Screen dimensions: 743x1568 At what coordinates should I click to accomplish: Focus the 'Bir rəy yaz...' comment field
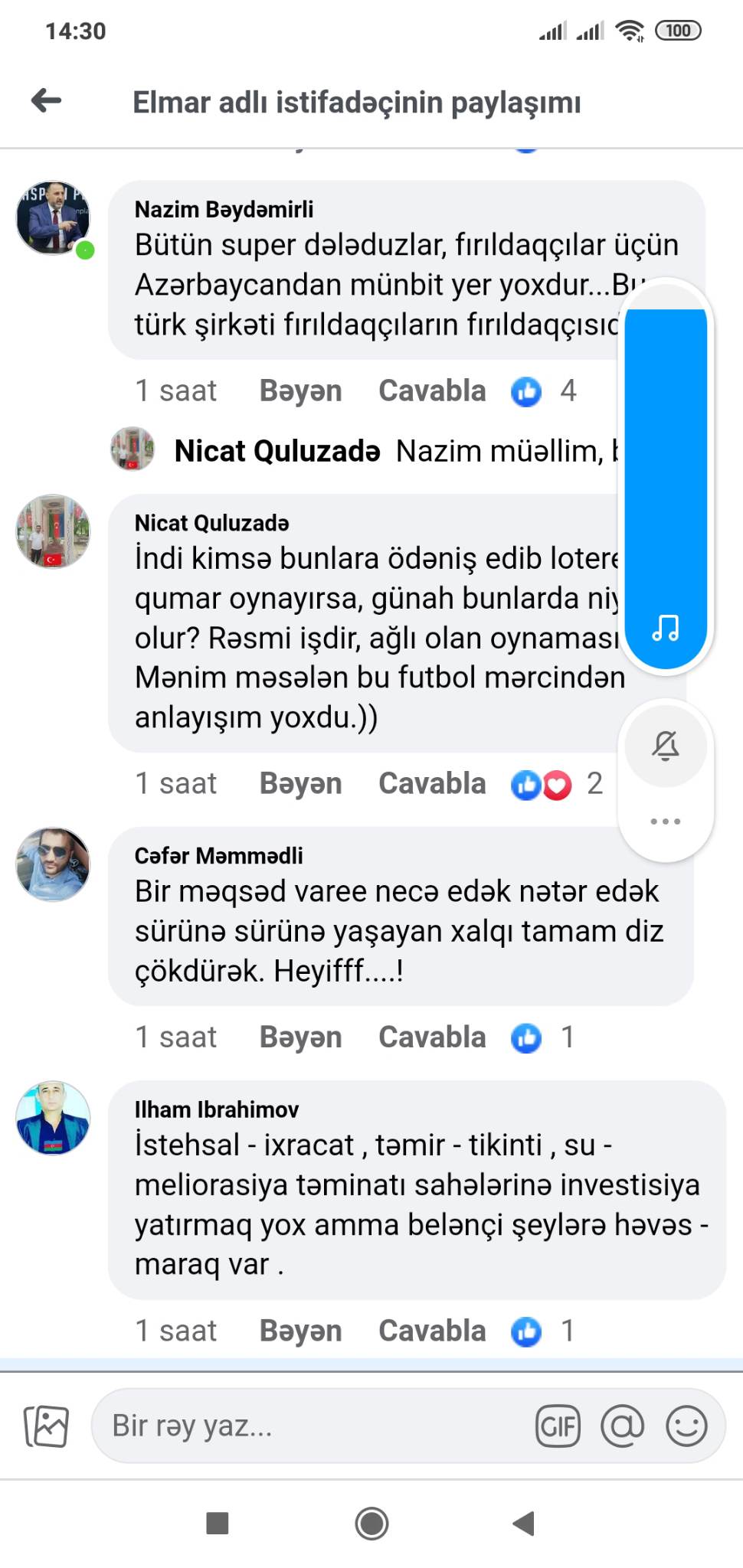click(306, 1426)
